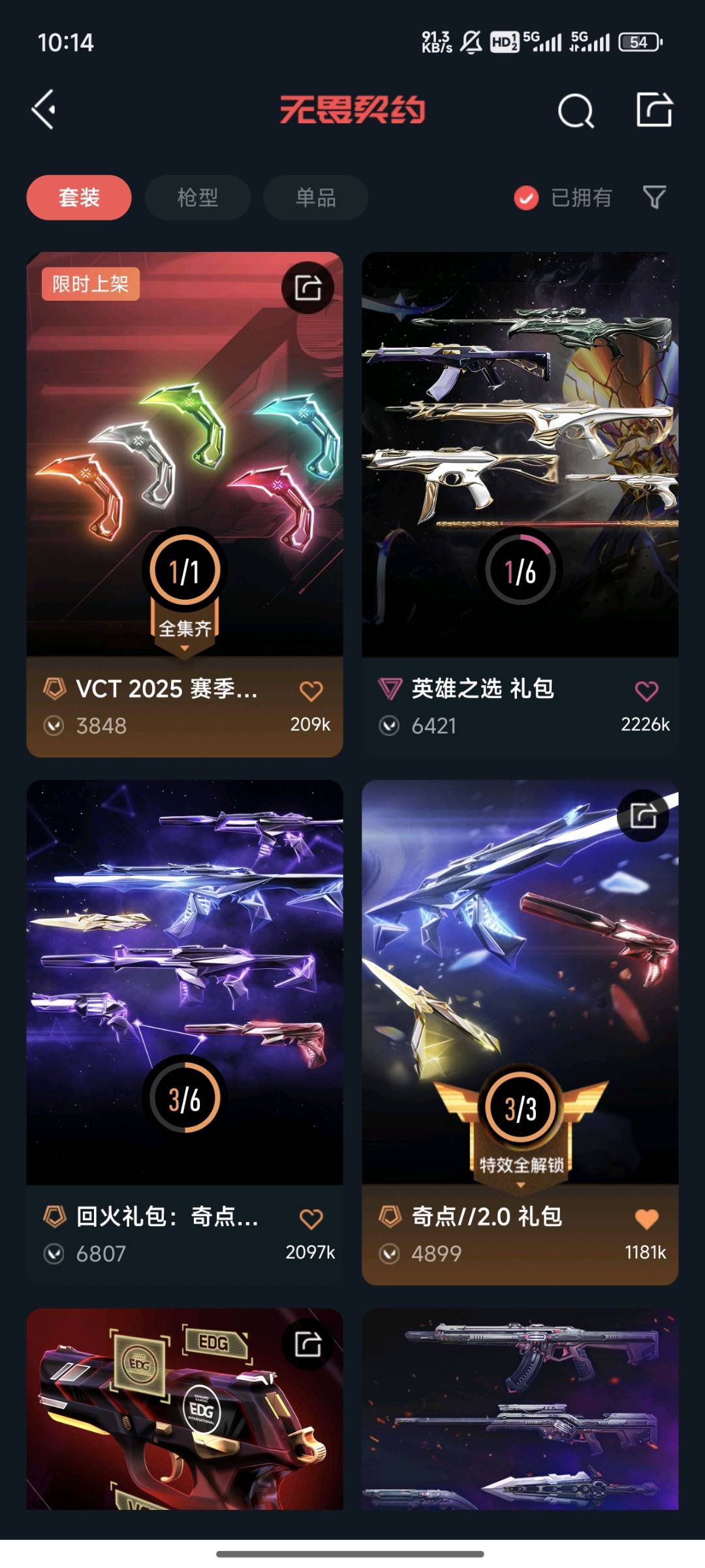Toggle the 已拥有 checkbox
The height and width of the screenshot is (1568, 705).
tap(526, 198)
